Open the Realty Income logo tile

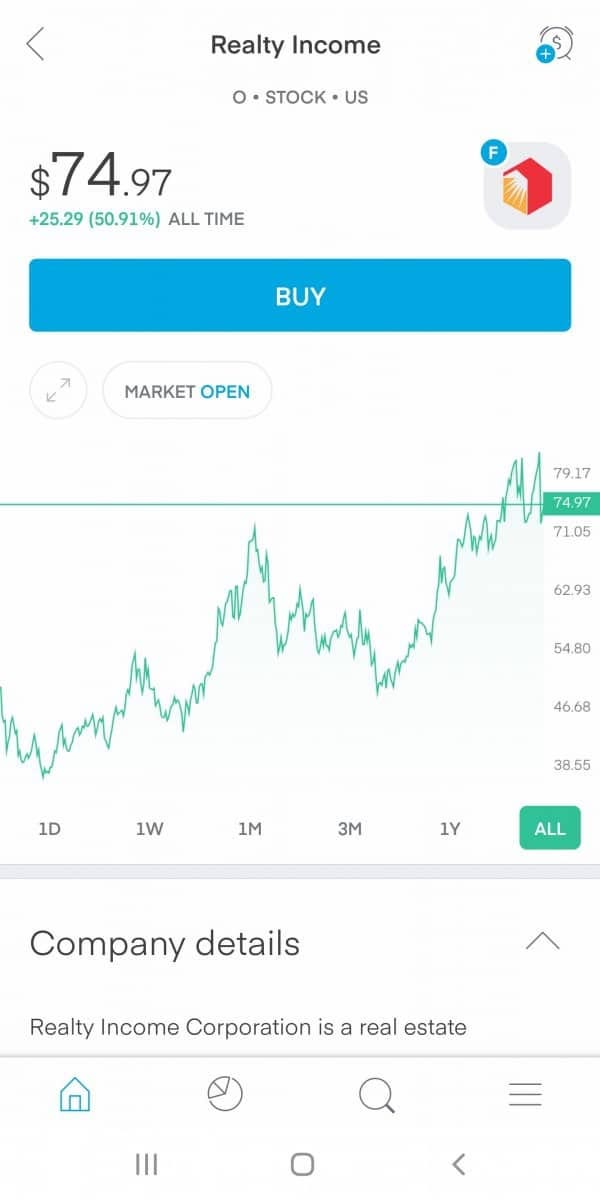(527, 185)
